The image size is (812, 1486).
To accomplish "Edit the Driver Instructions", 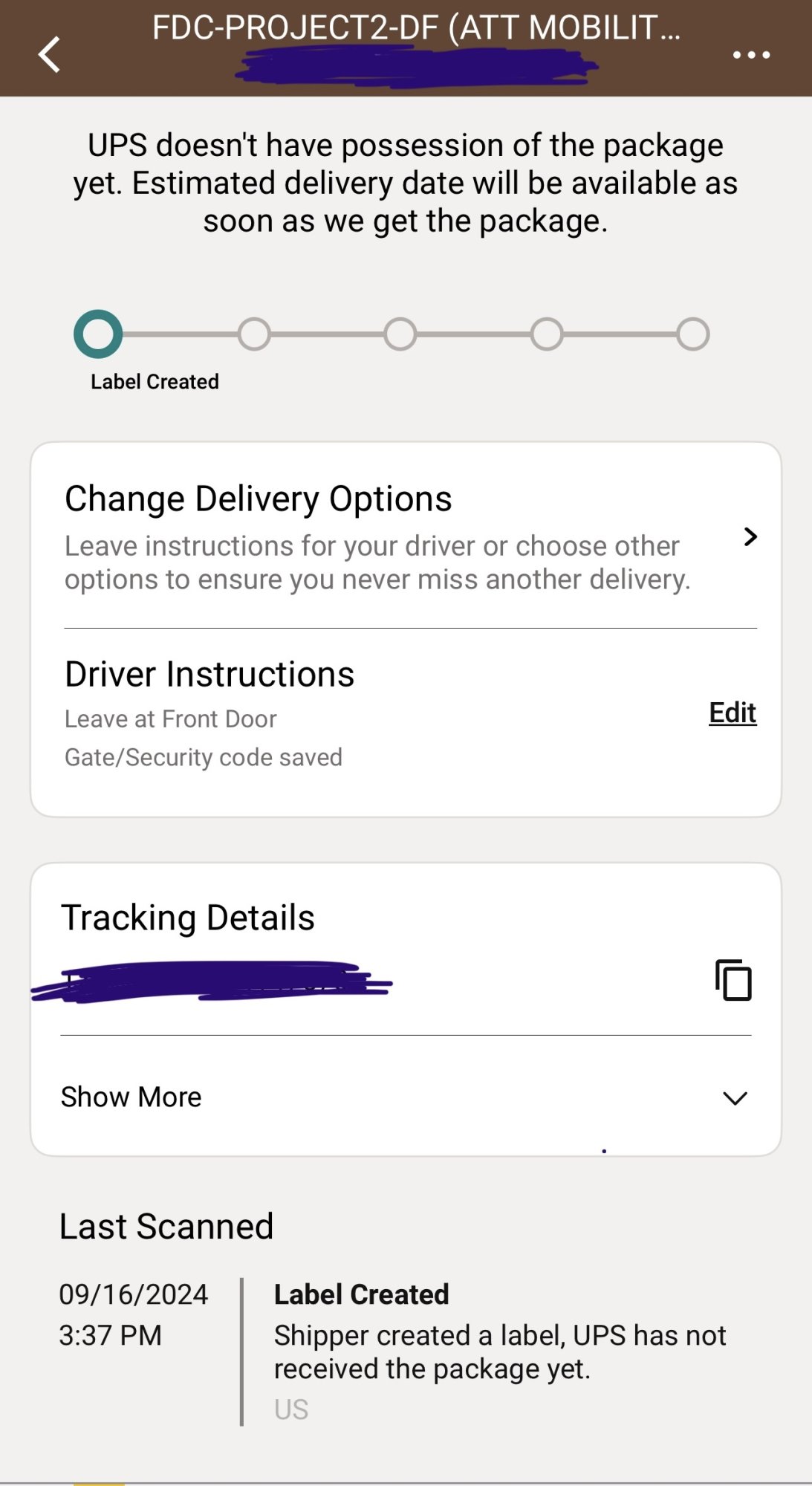I will point(732,713).
